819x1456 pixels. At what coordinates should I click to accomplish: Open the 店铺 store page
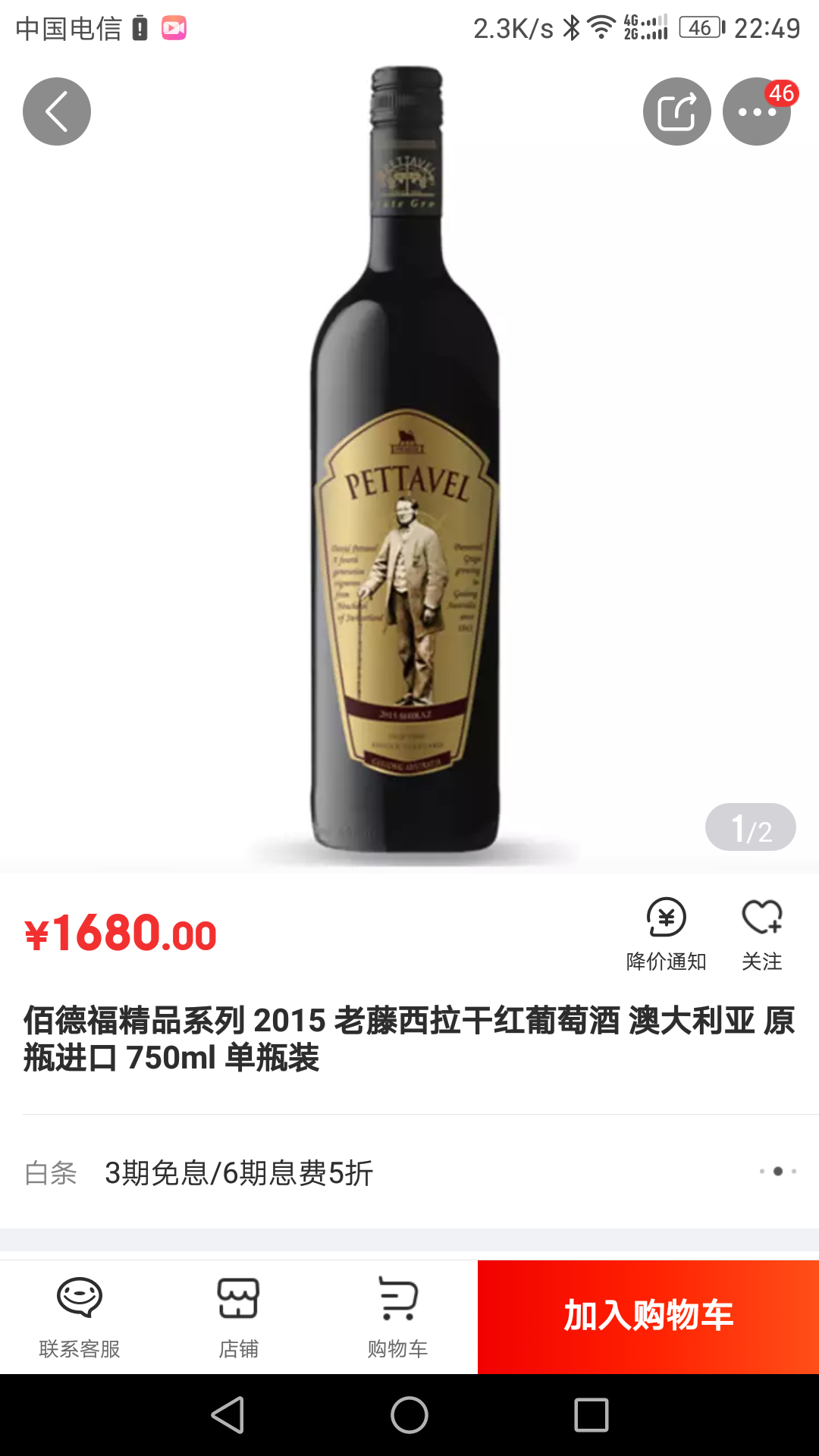(239, 1317)
